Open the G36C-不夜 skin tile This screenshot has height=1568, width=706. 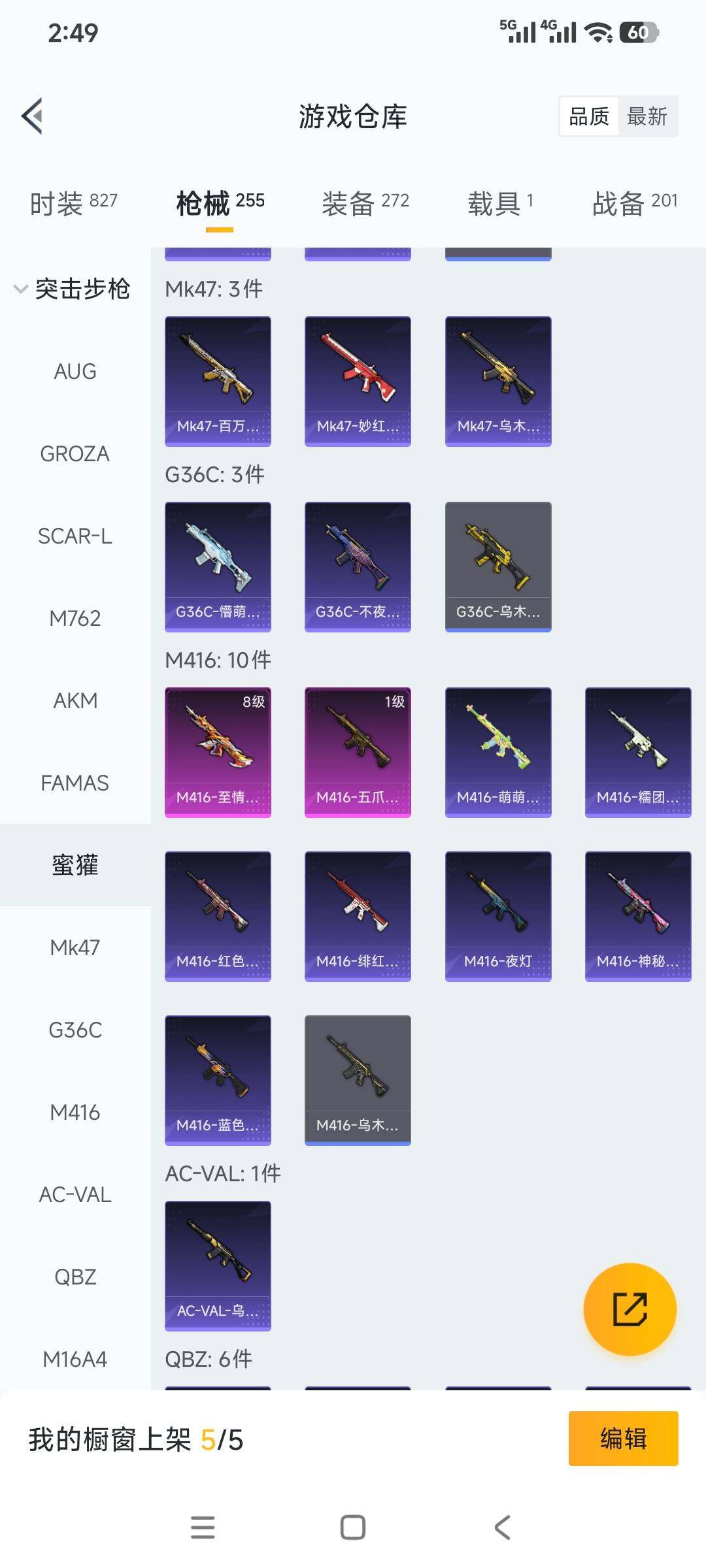click(x=358, y=567)
